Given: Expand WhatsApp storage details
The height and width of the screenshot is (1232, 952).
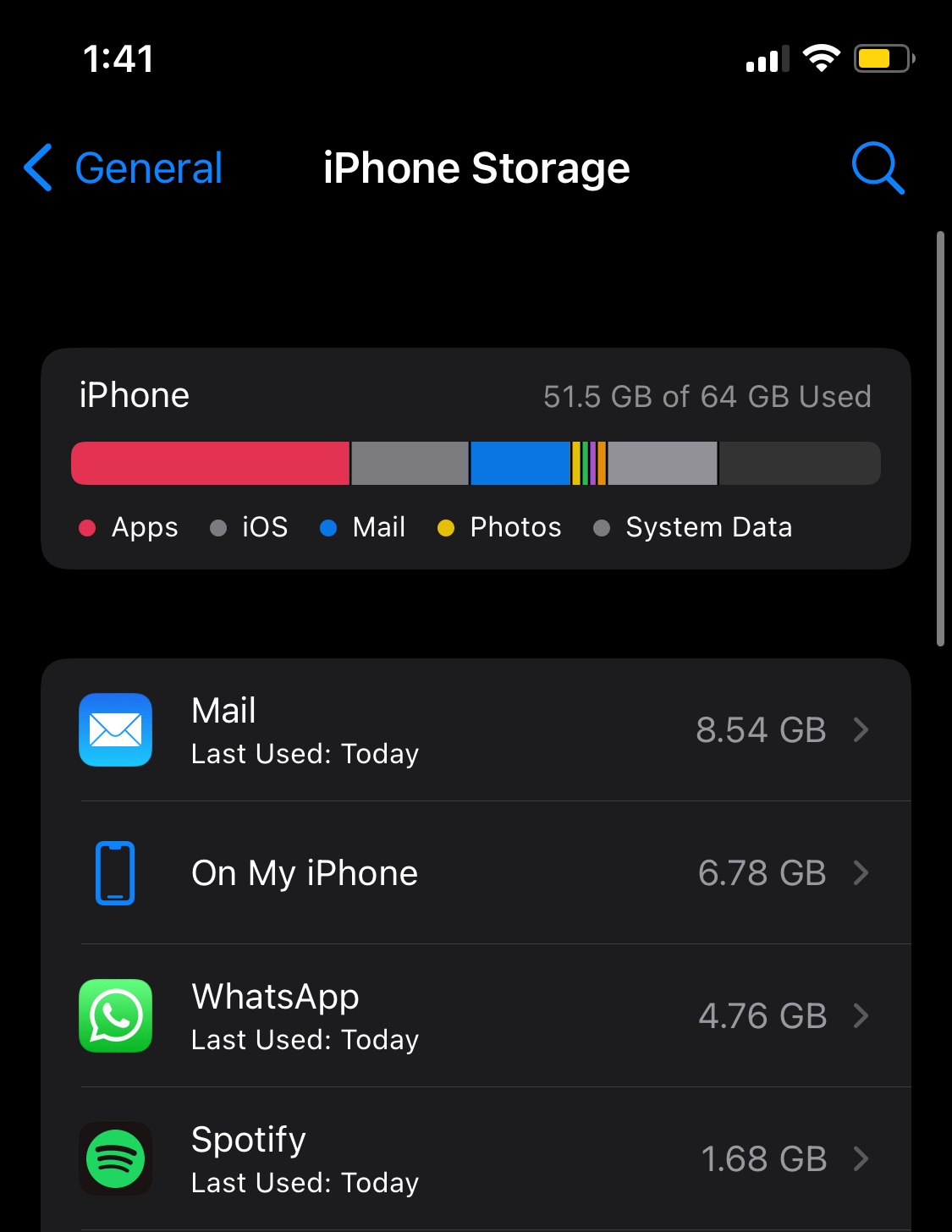Looking at the screenshot, I should pos(861,1016).
